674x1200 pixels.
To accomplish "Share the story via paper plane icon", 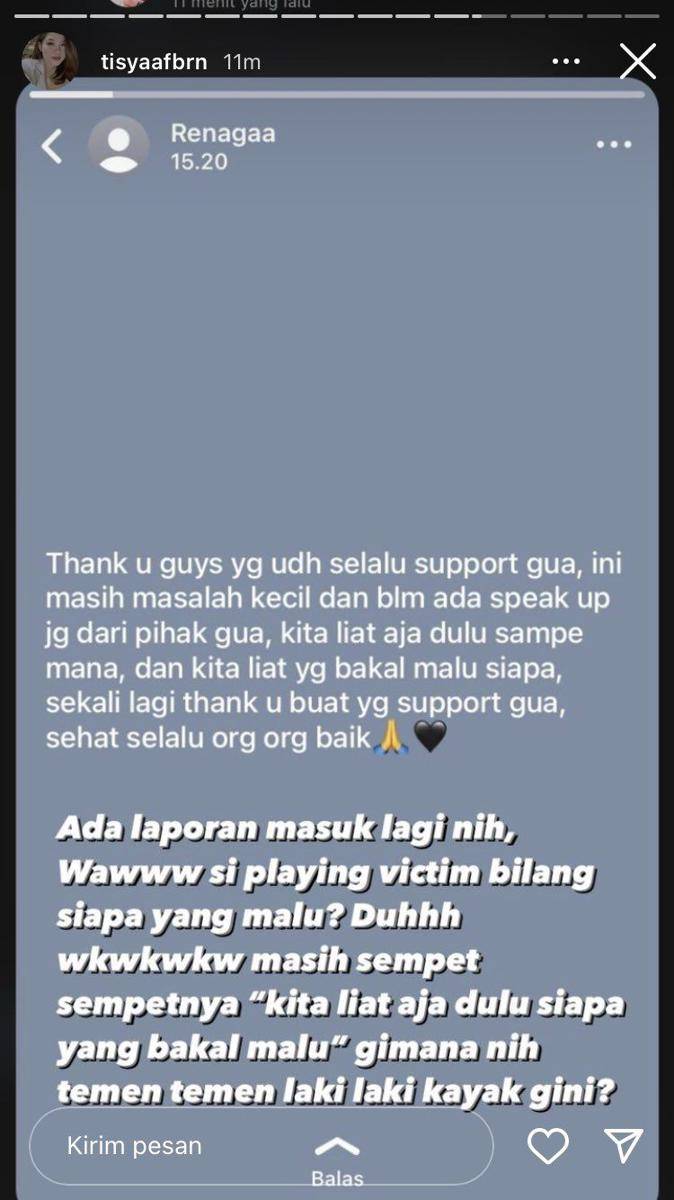I will (623, 1146).
